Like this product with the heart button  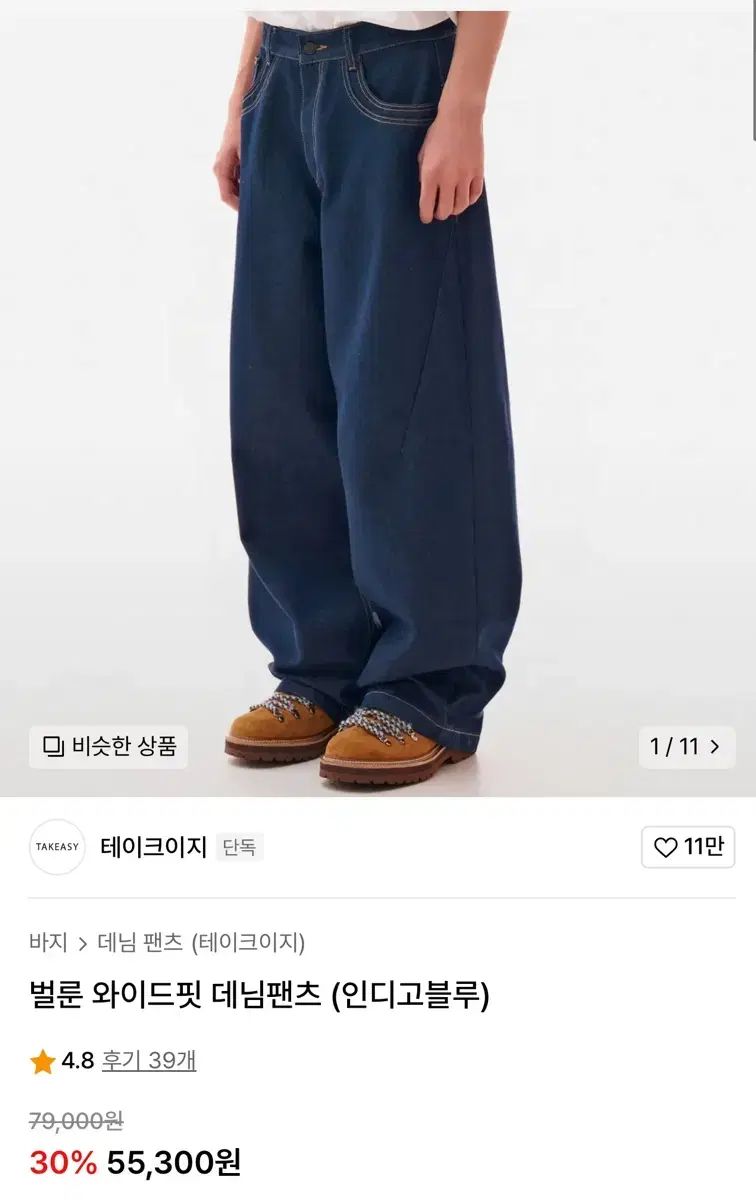pyautogui.click(x=688, y=847)
